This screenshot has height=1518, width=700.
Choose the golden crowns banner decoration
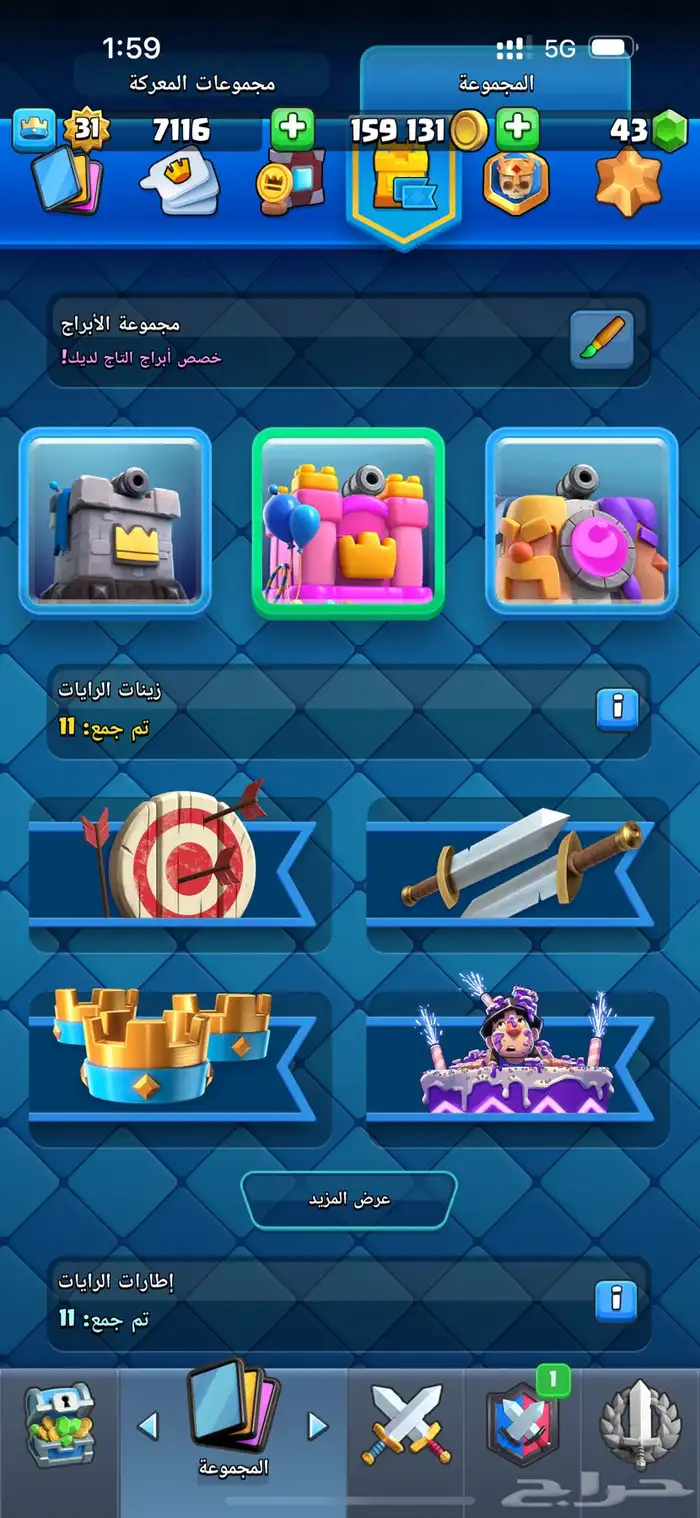point(178,1053)
